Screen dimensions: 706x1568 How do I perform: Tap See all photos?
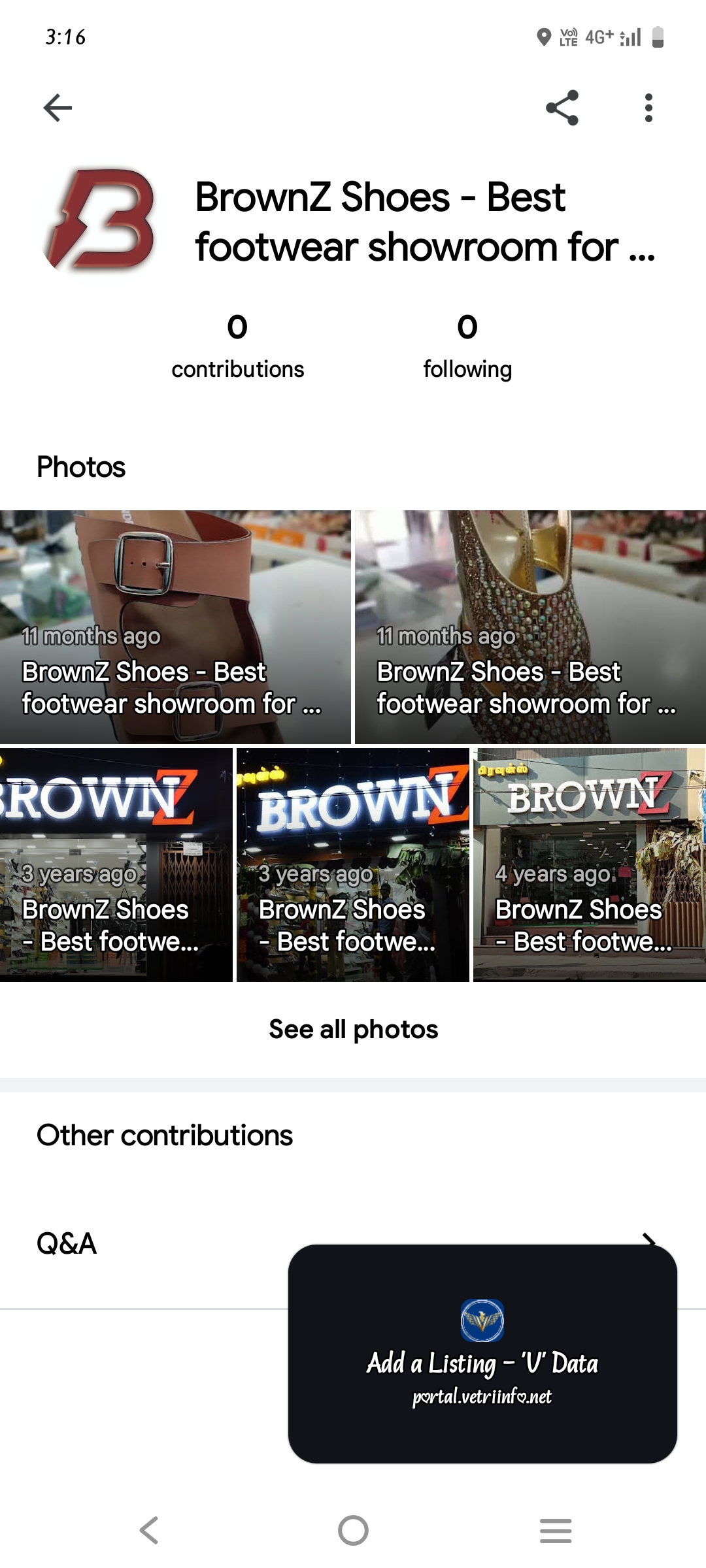coord(353,1030)
